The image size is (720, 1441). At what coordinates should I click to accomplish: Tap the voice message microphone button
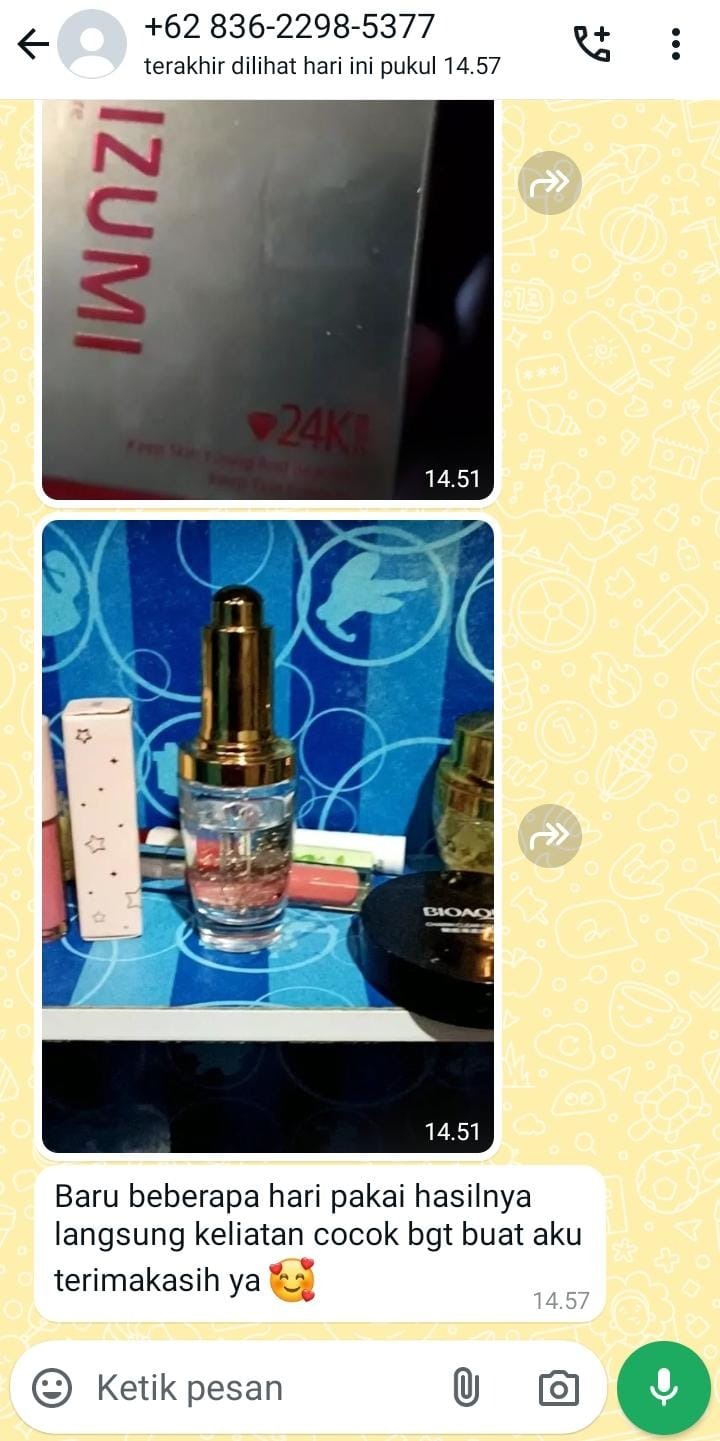pos(663,1387)
